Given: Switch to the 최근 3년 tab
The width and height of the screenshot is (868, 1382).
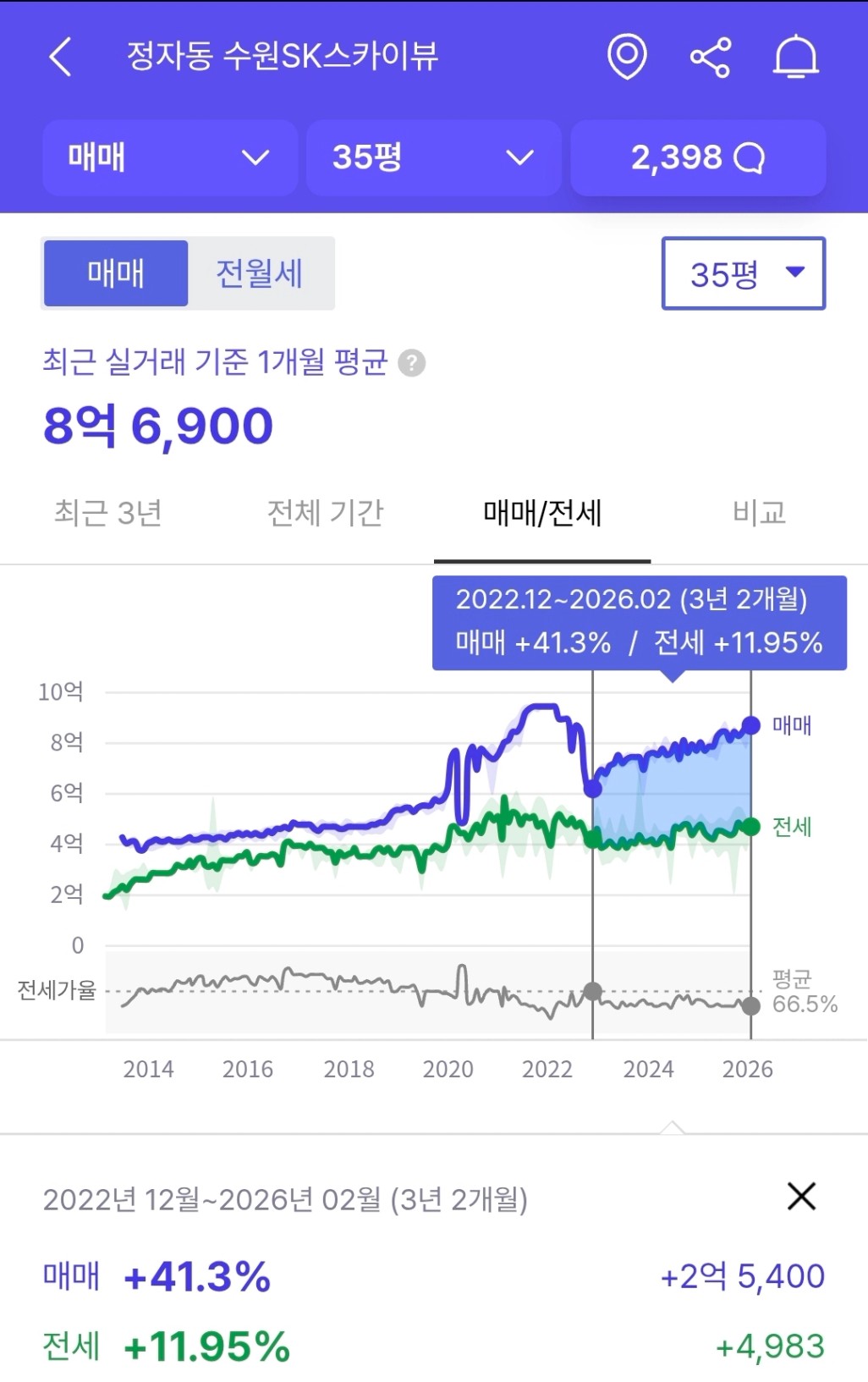Looking at the screenshot, I should coord(108,513).
